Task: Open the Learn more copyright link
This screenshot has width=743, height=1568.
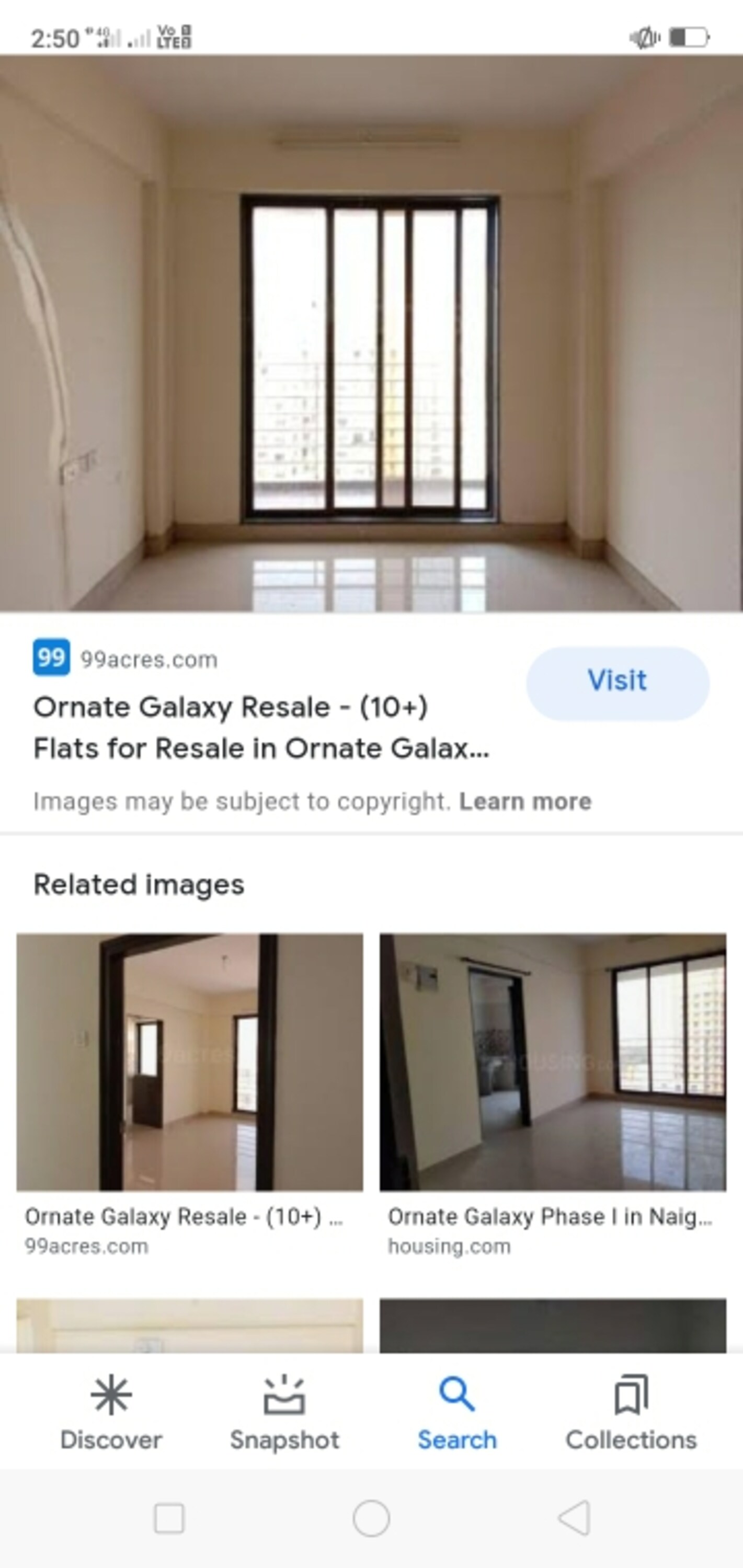Action: pyautogui.click(x=525, y=802)
